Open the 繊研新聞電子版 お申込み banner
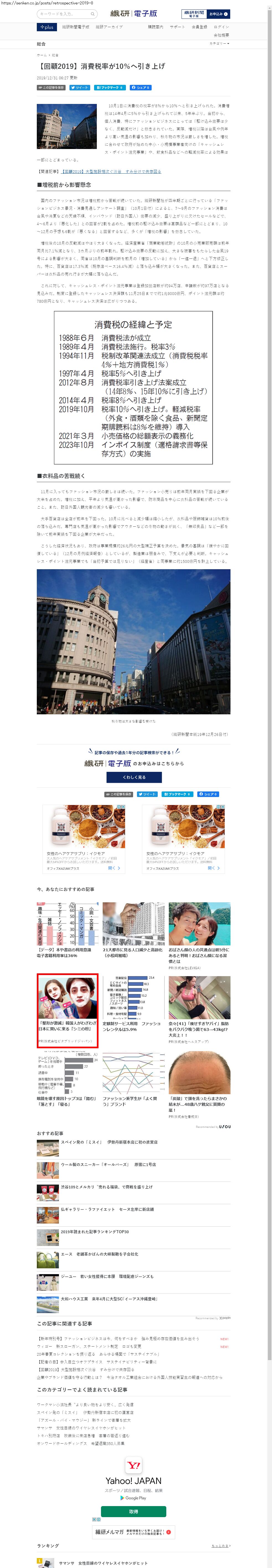The height and width of the screenshot is (1568, 272). coord(206,13)
